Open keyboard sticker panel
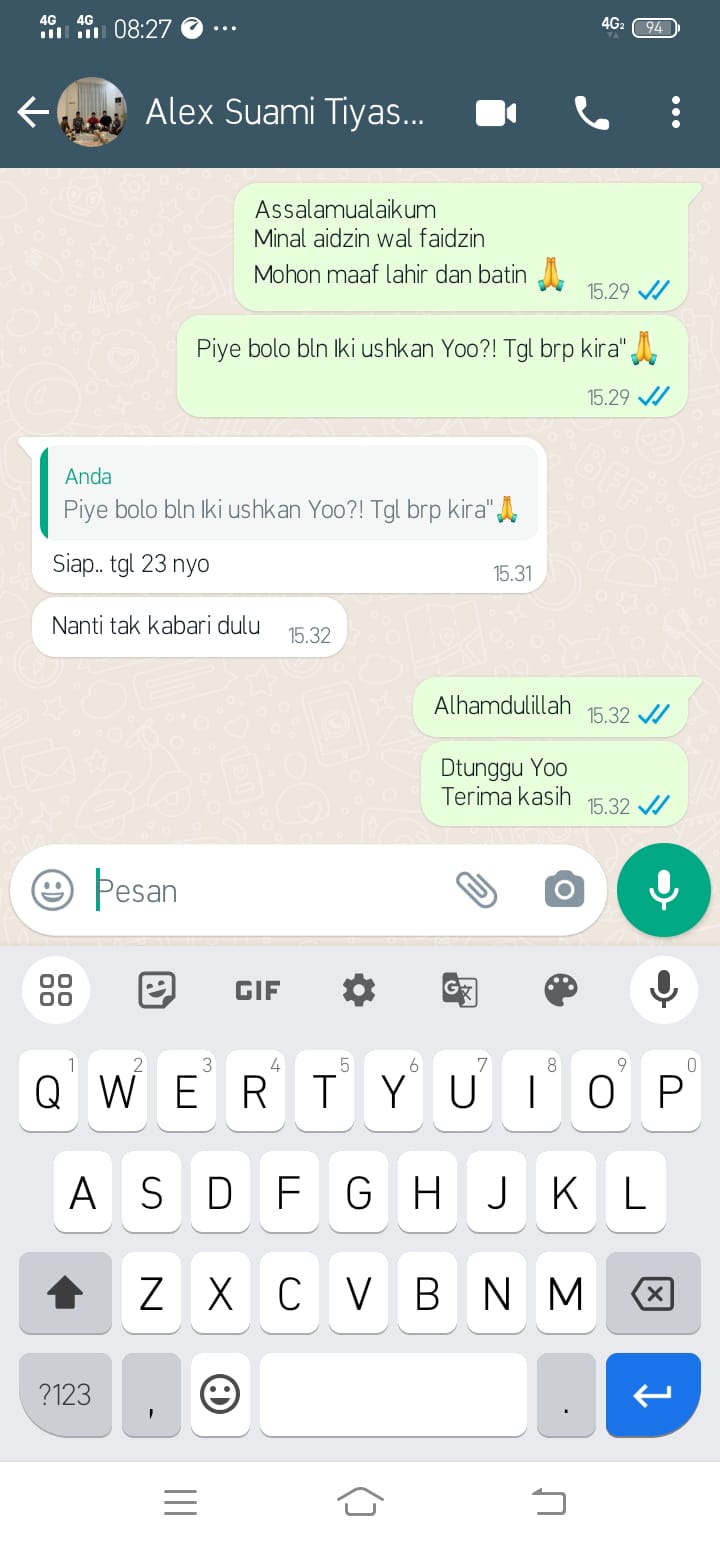The height and width of the screenshot is (1544, 720). [156, 990]
